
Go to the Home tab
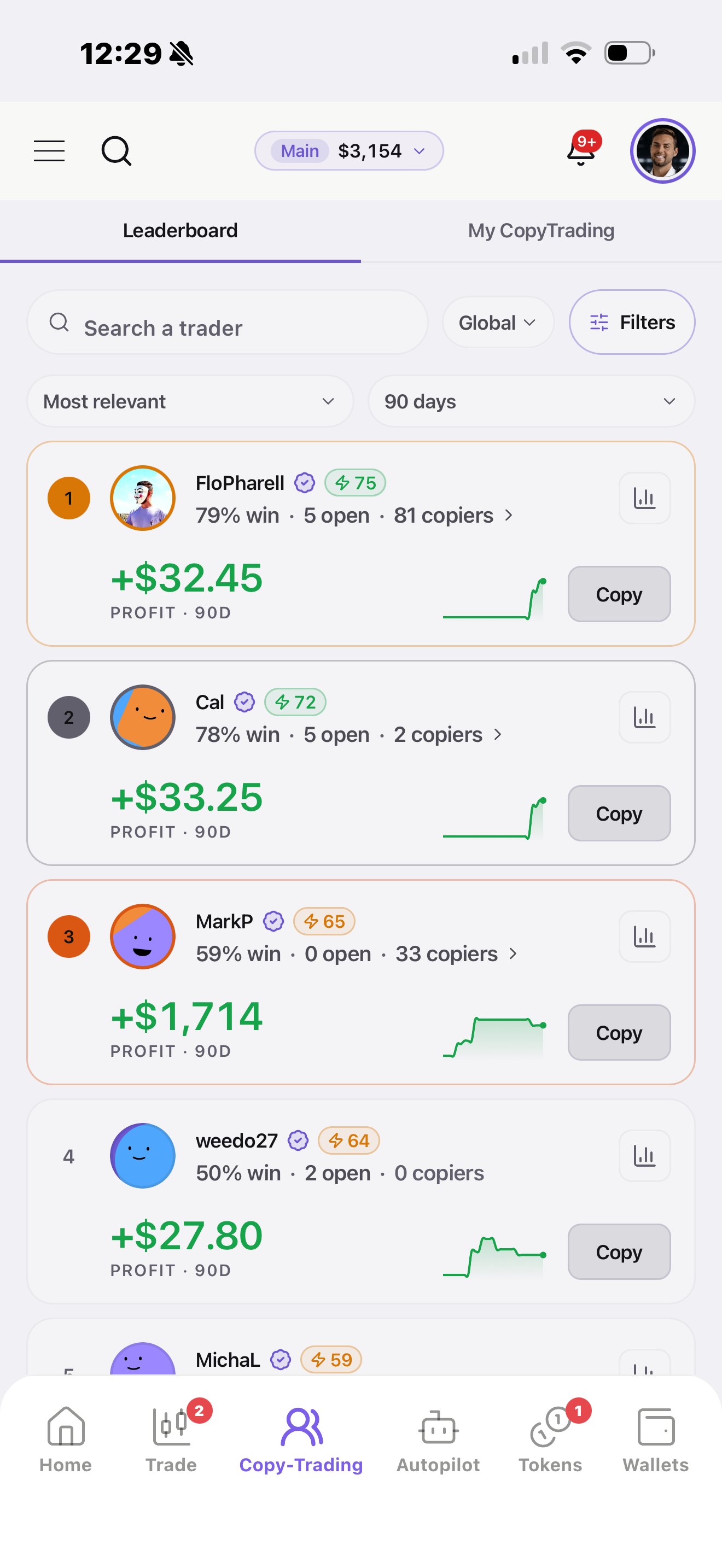[66, 1440]
